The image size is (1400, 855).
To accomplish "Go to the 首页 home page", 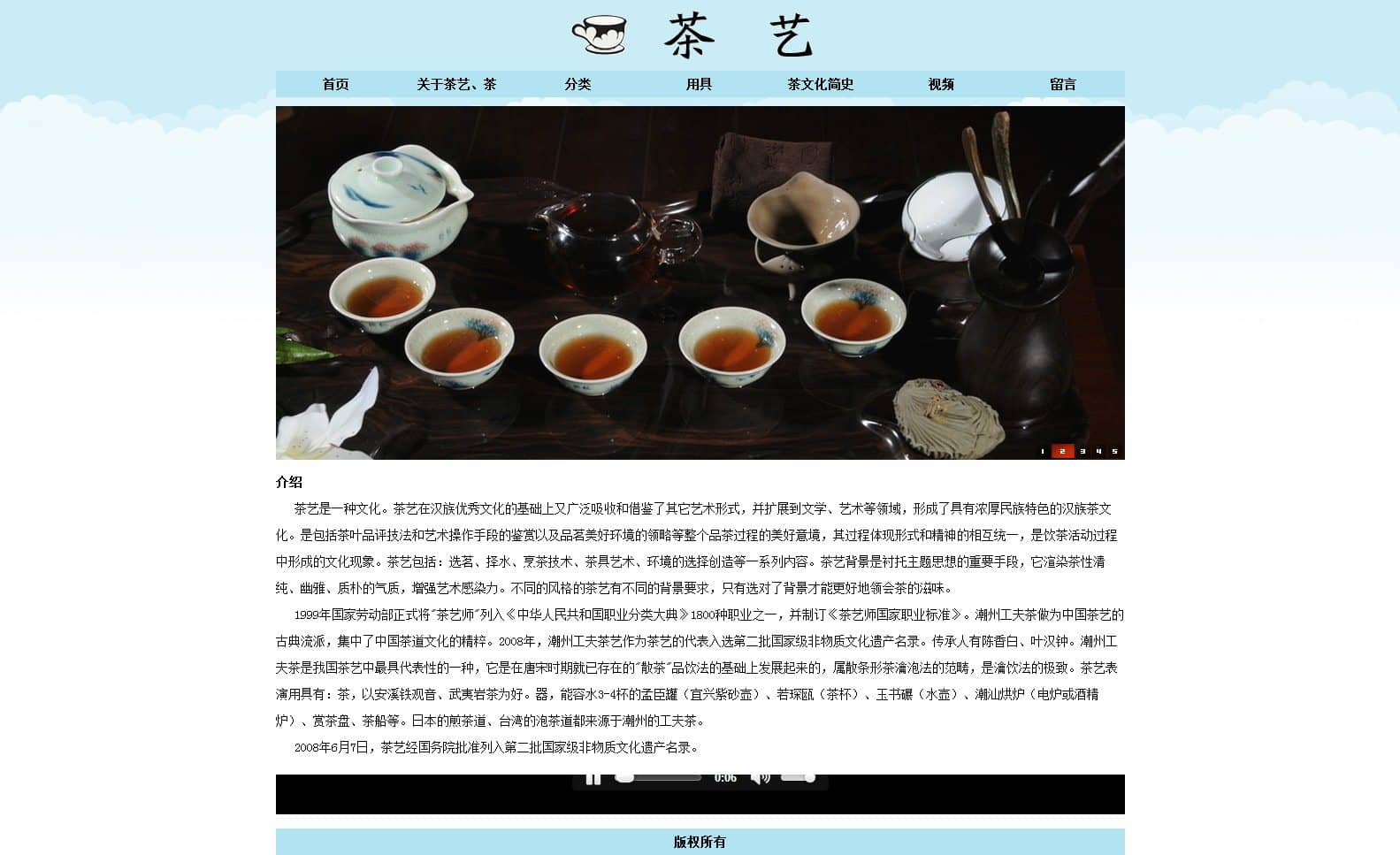I will 335,84.
